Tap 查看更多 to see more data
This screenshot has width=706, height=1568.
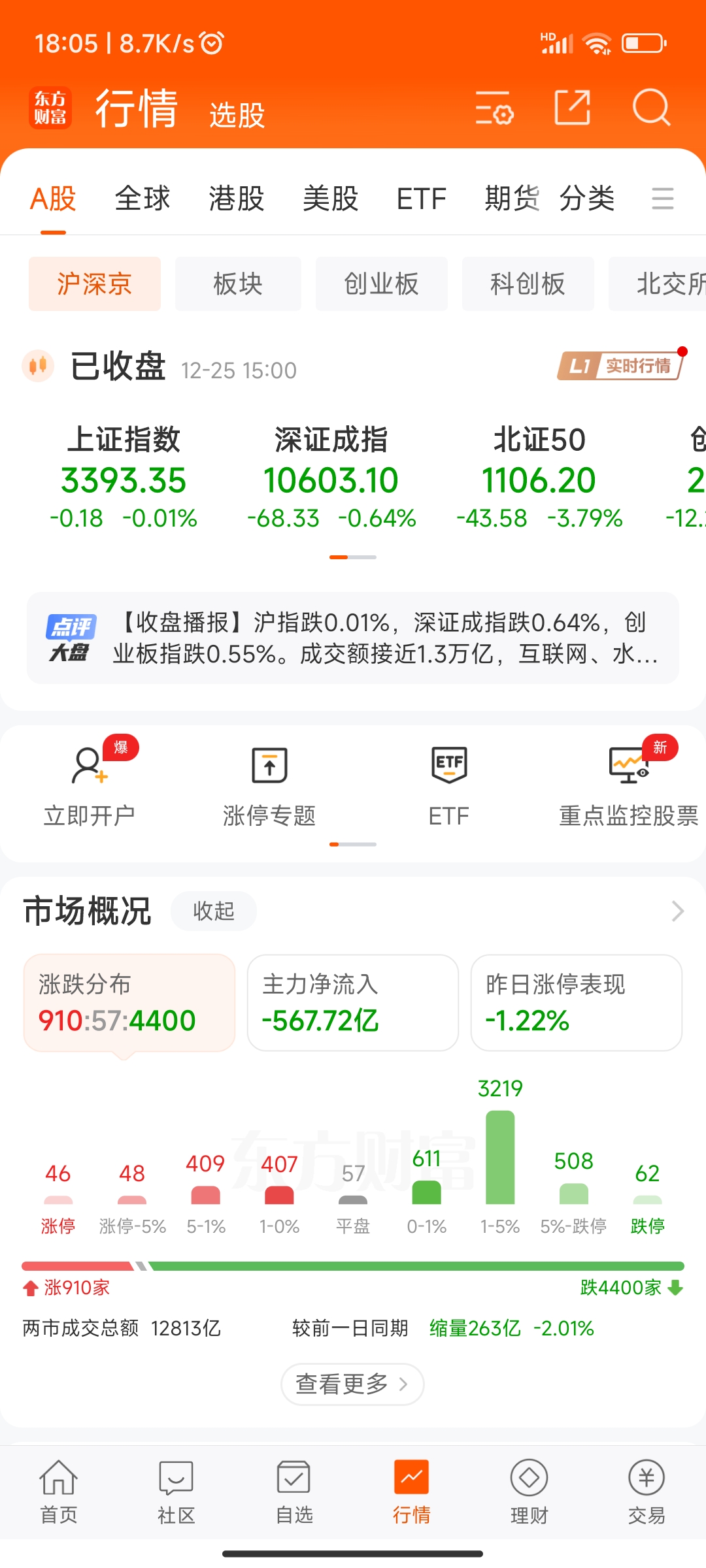point(352,1384)
